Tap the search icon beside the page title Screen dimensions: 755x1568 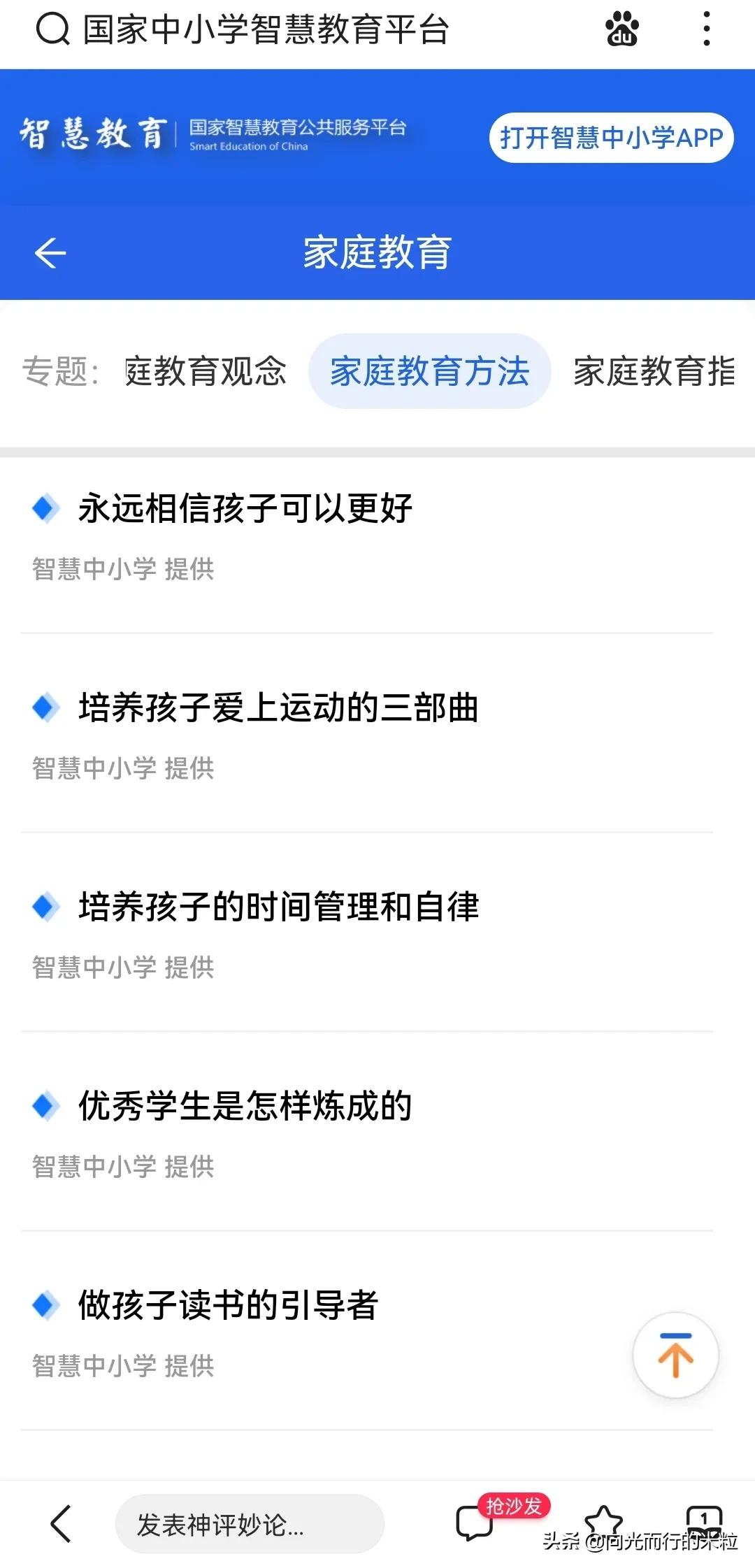tap(53, 29)
